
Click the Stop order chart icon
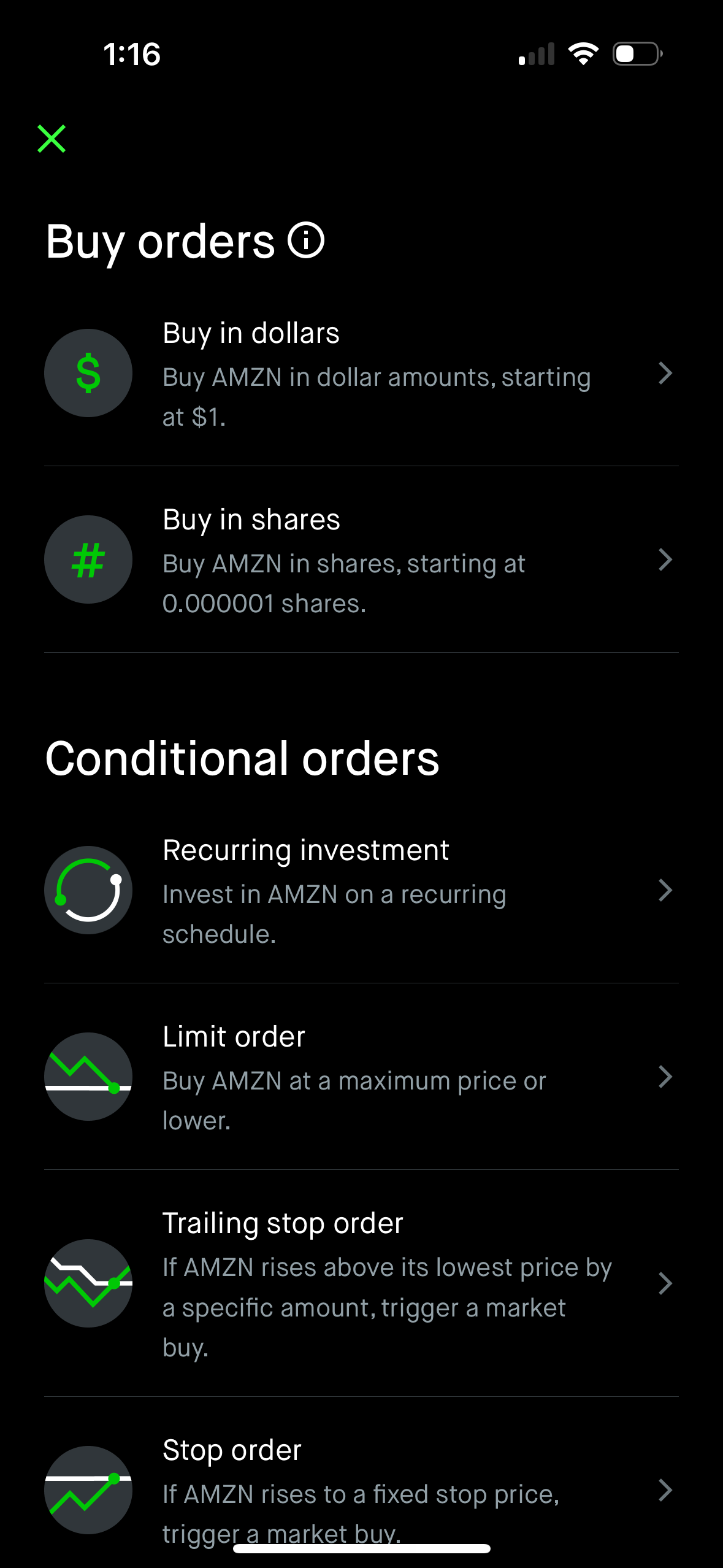(x=88, y=1491)
